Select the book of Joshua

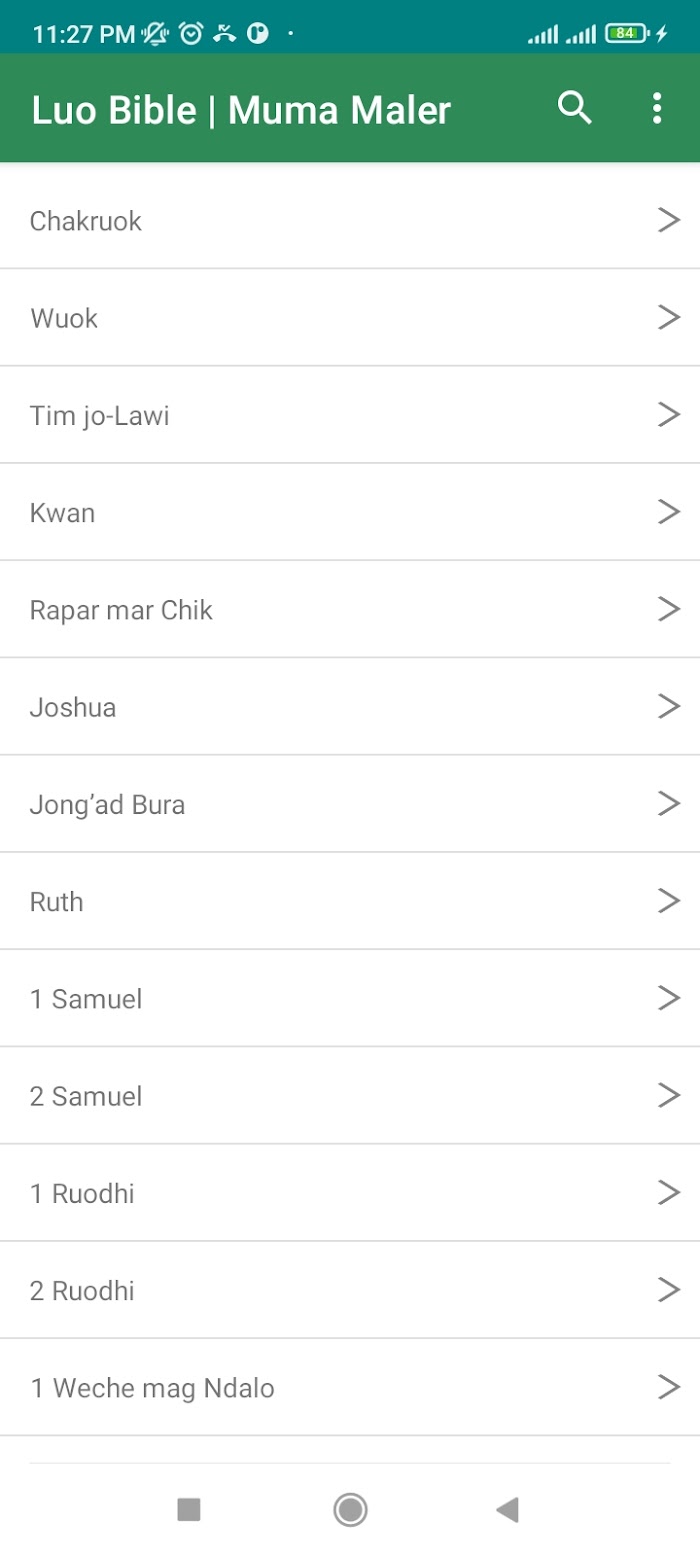pyautogui.click(x=350, y=707)
